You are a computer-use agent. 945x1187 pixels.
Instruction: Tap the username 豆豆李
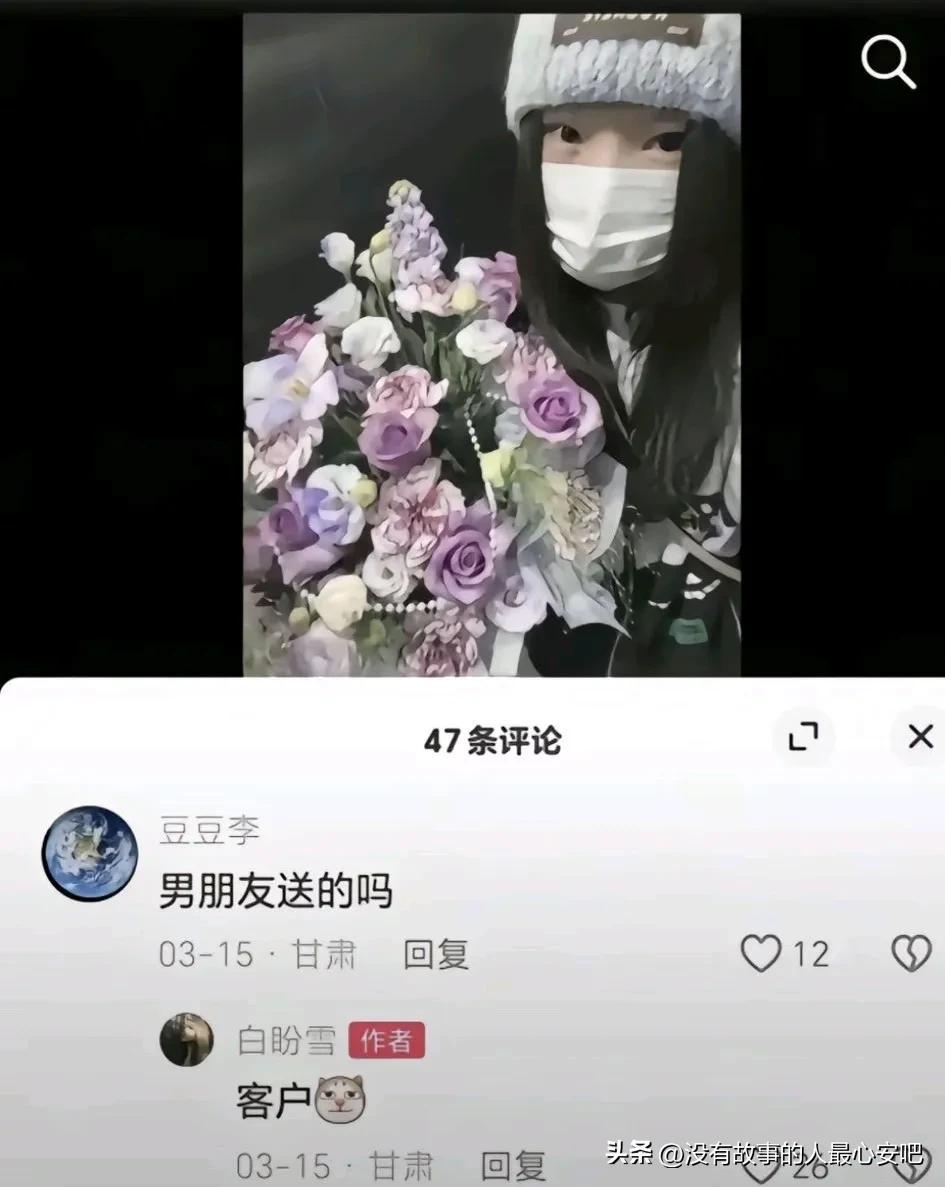(x=209, y=830)
